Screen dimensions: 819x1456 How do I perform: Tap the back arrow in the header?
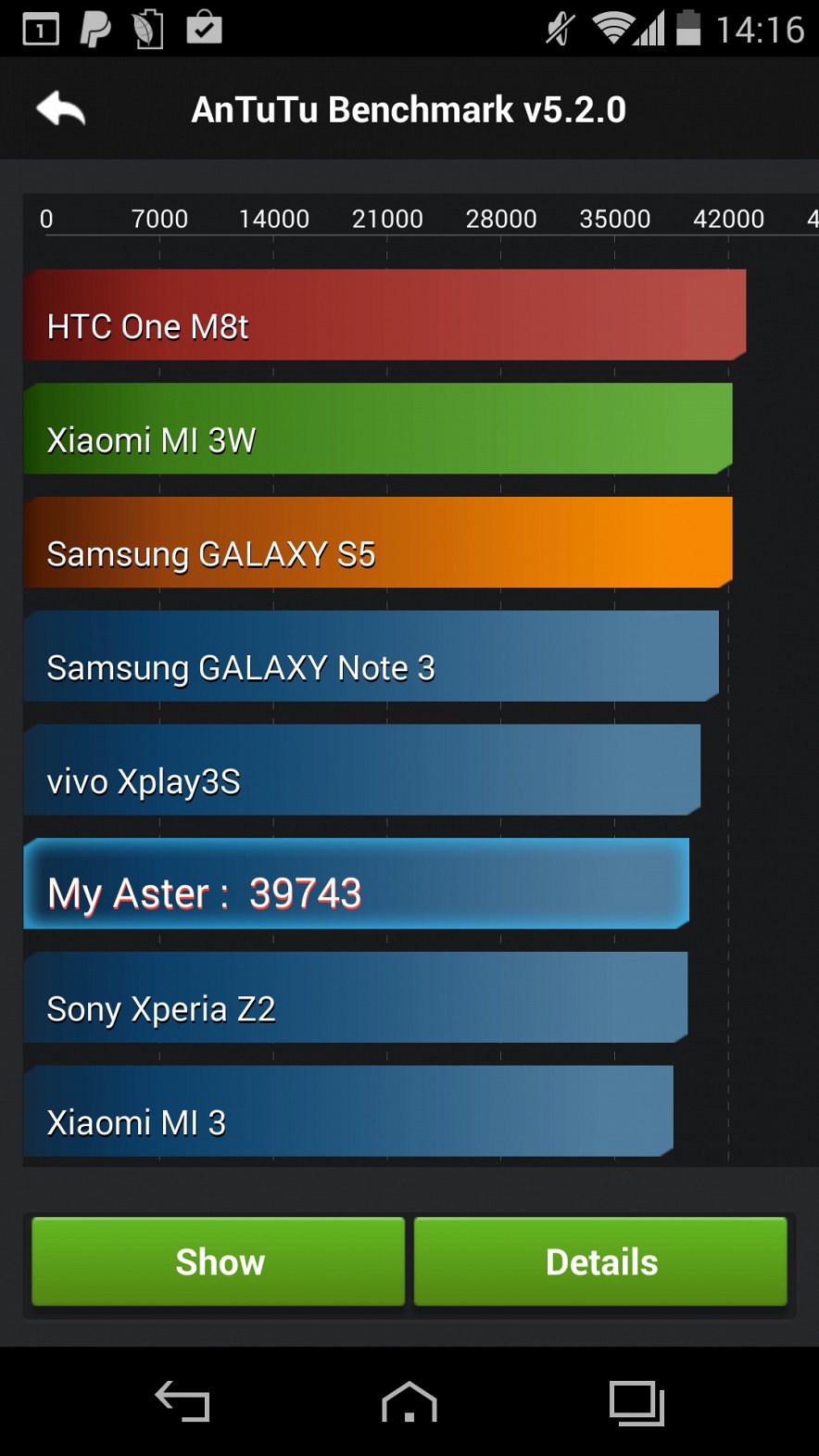coord(61,109)
